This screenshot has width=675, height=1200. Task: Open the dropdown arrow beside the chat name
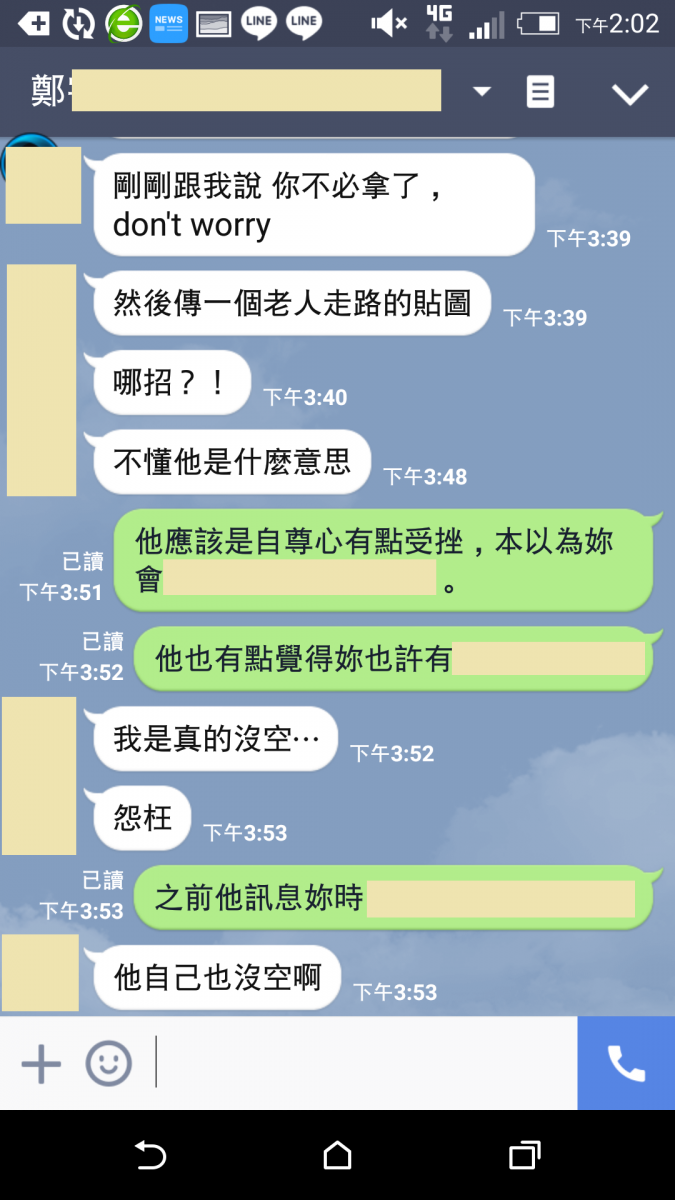482,92
